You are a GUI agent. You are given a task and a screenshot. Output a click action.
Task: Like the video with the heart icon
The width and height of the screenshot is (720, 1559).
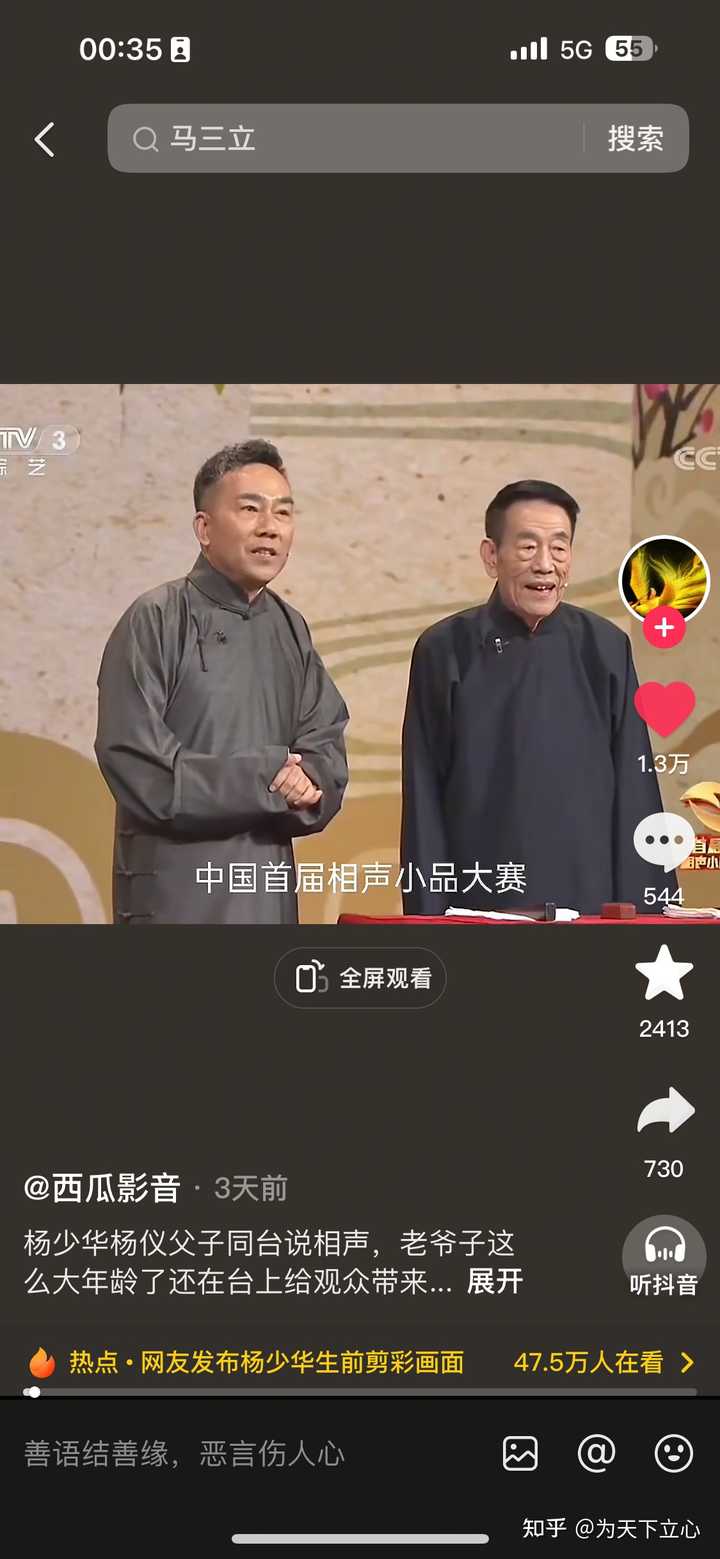(x=665, y=709)
